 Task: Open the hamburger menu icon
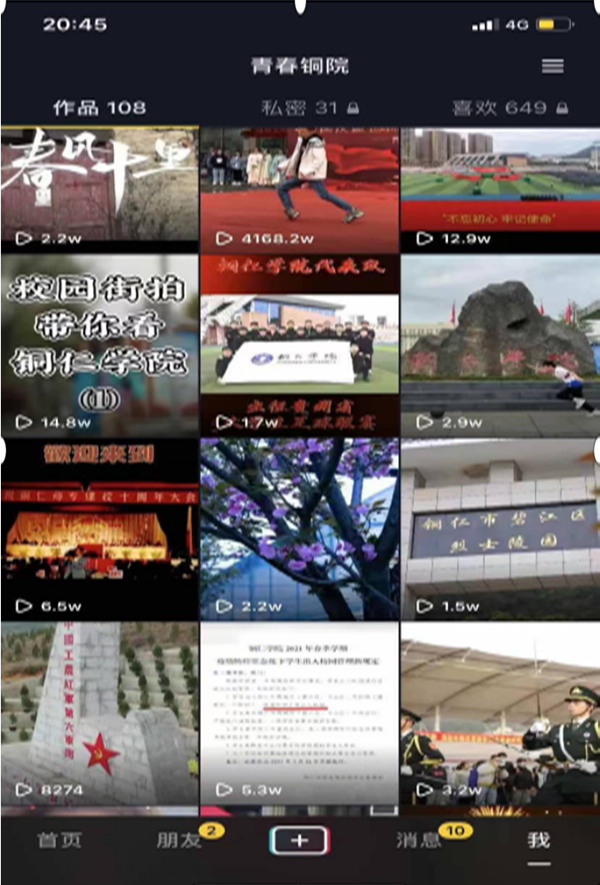[552, 66]
